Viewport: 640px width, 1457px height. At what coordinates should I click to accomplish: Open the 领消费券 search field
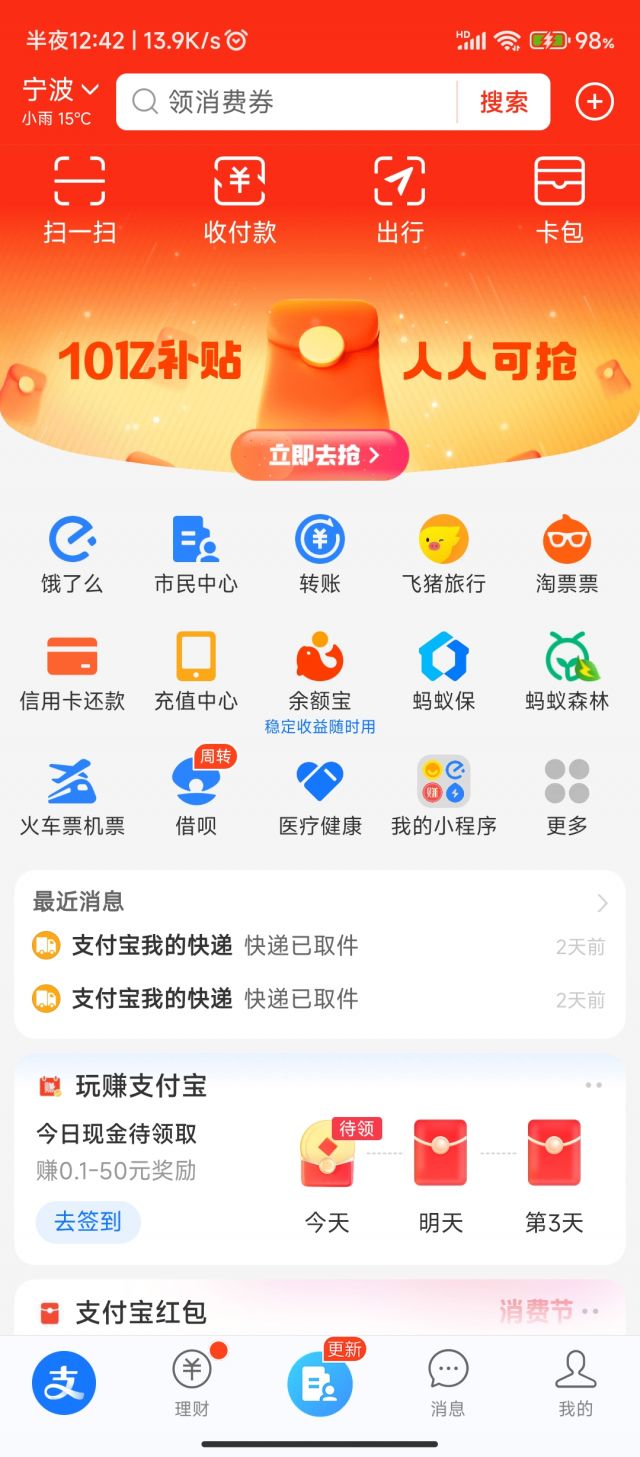[x=290, y=102]
